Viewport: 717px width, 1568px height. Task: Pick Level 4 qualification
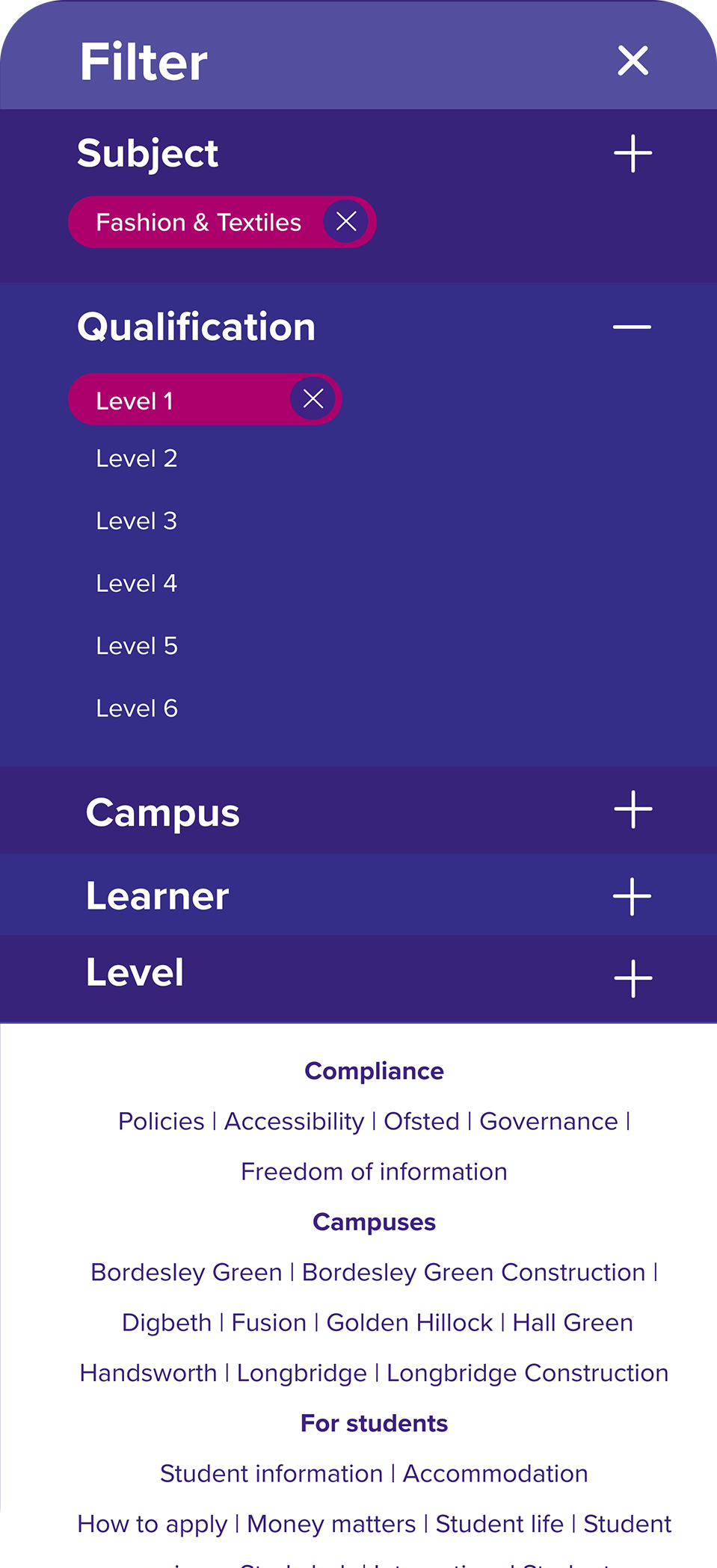137,584
